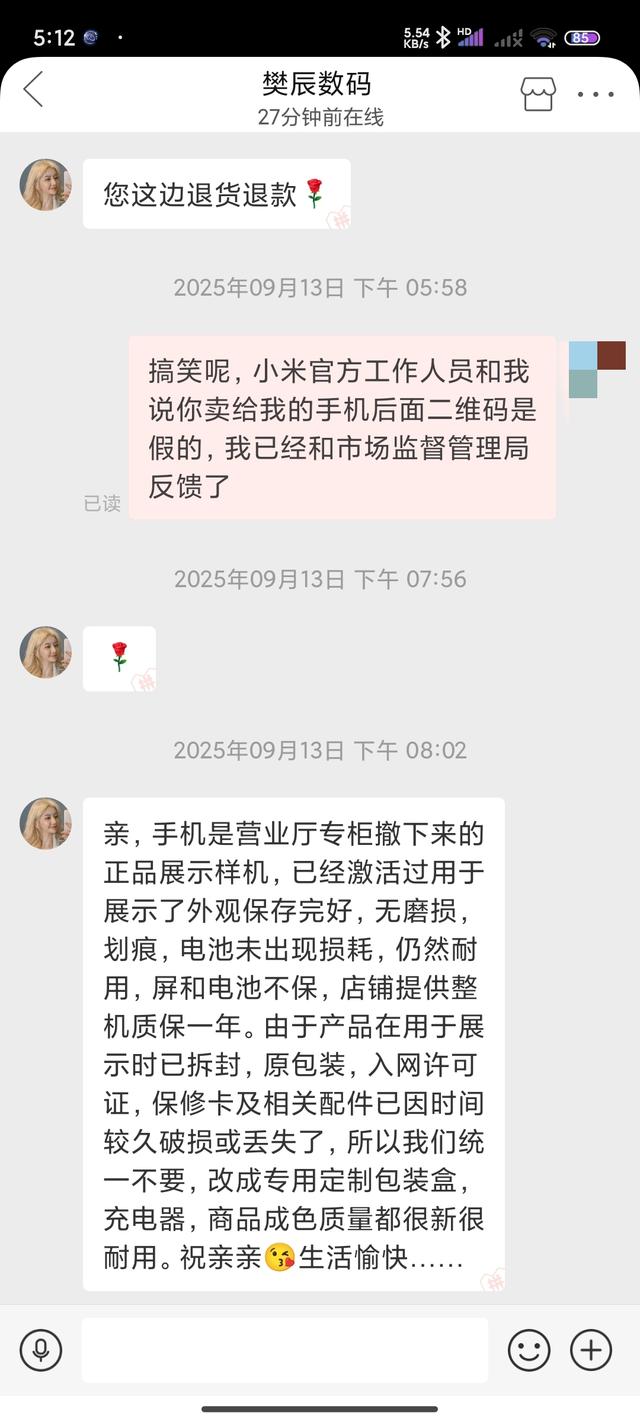
Task: Open the plus attachment menu
Action: tap(591, 1350)
